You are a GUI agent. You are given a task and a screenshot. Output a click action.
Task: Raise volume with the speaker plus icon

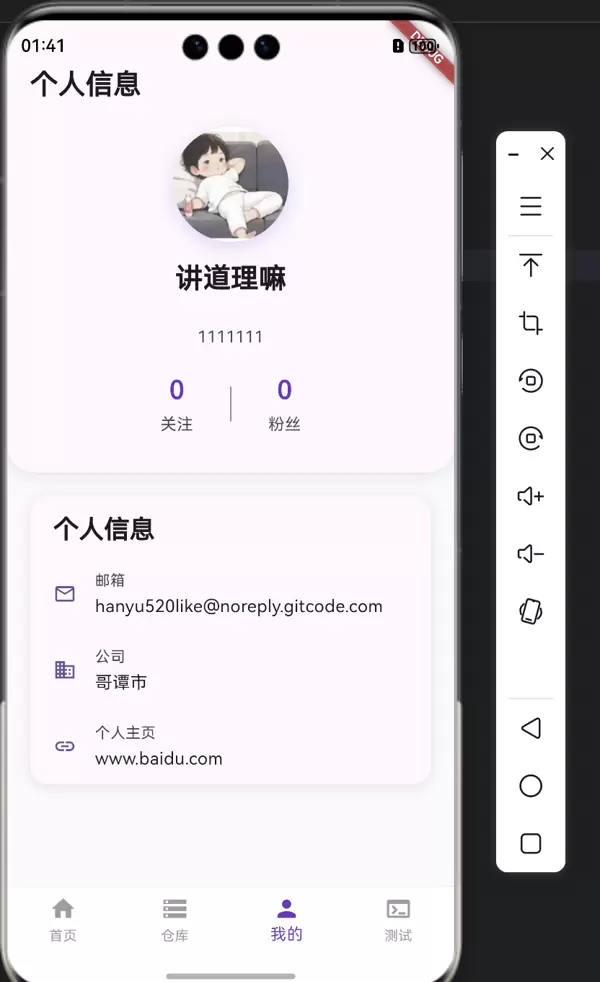coord(531,496)
